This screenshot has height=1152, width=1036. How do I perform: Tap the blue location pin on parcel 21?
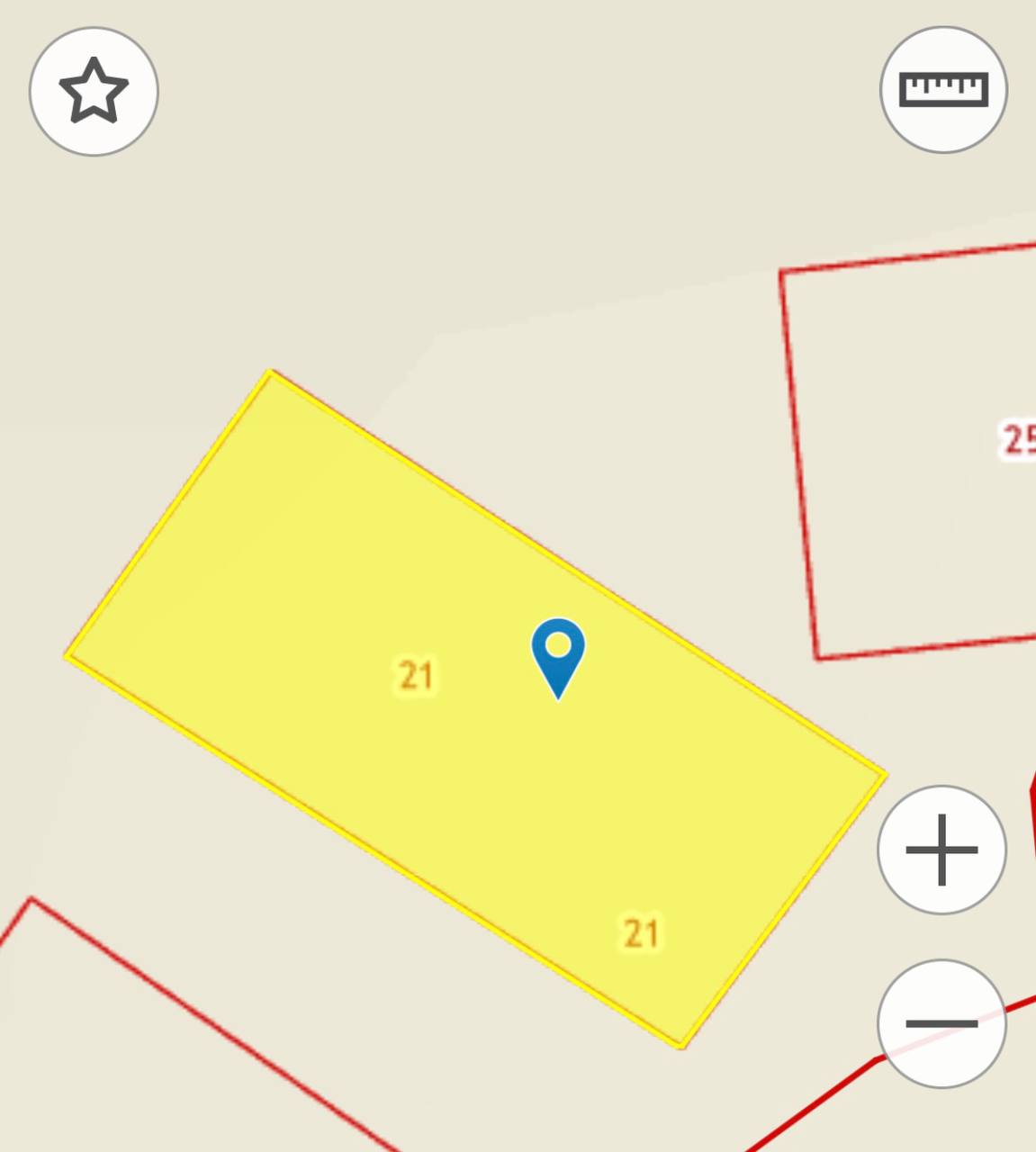click(558, 653)
